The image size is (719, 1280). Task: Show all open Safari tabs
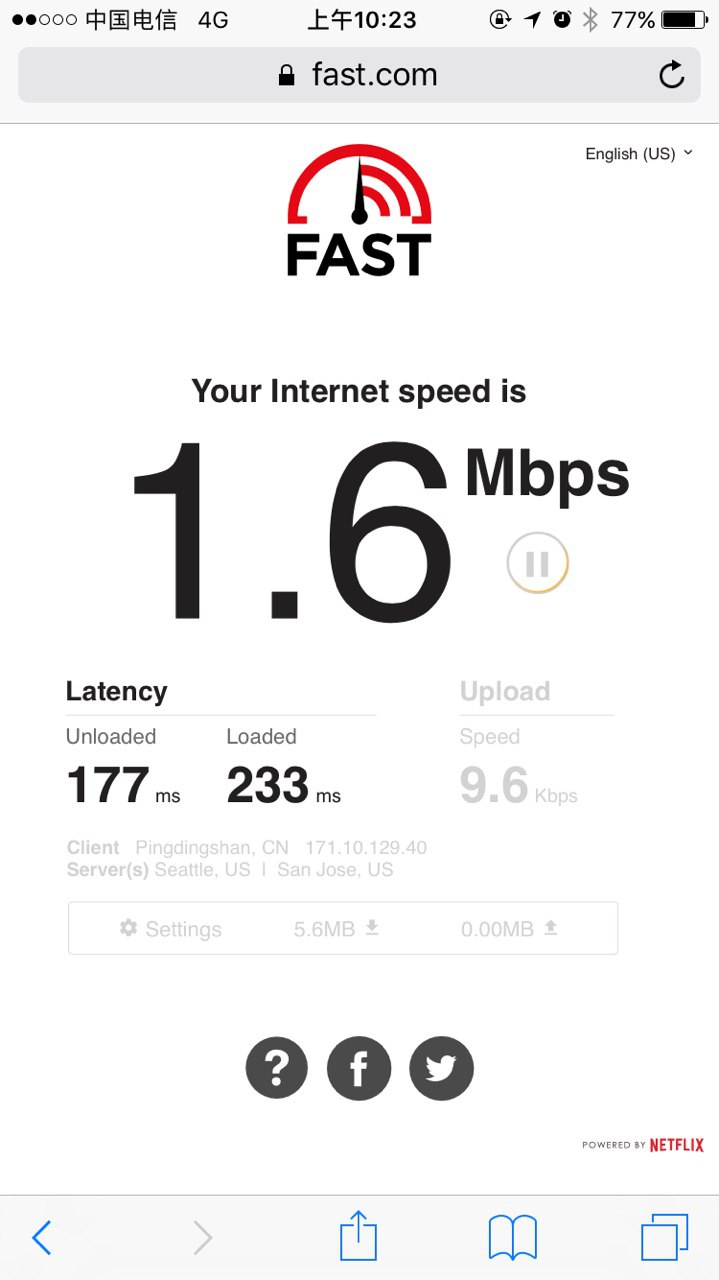[664, 1238]
